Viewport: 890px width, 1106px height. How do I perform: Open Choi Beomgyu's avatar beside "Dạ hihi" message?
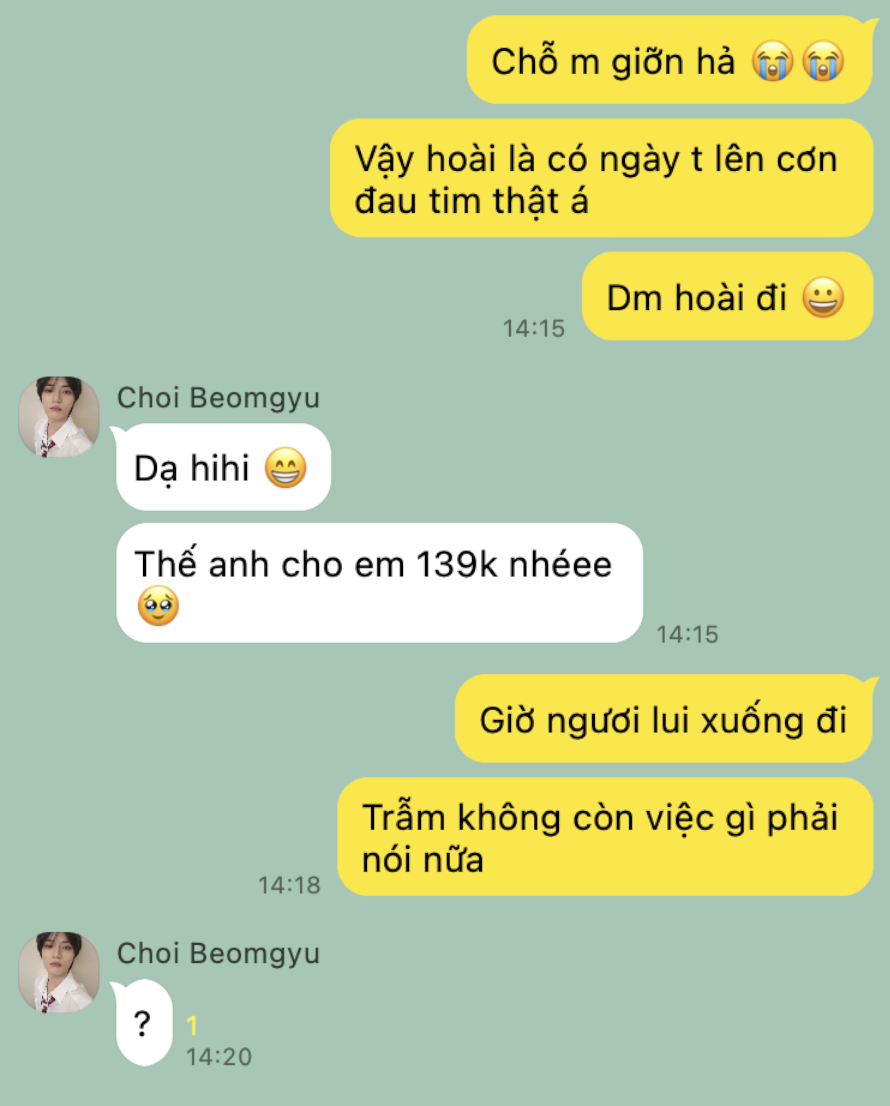point(59,417)
